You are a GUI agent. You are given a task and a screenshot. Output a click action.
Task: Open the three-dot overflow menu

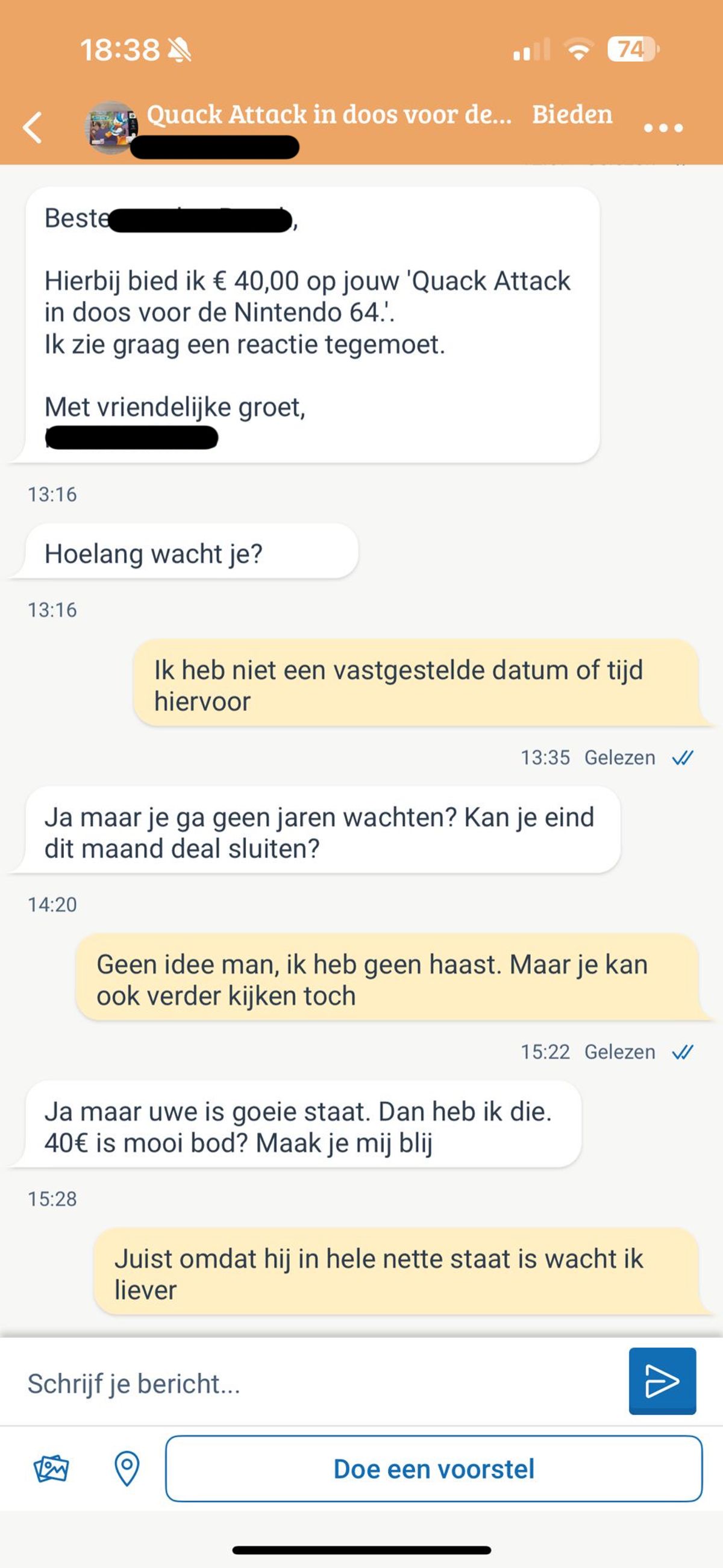click(663, 128)
